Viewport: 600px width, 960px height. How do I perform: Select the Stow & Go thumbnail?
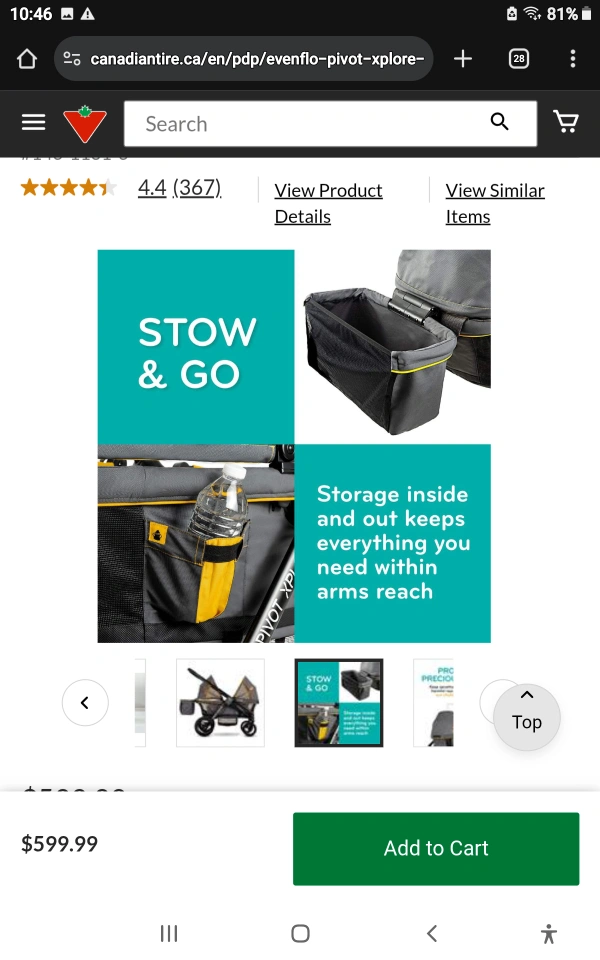pos(339,703)
